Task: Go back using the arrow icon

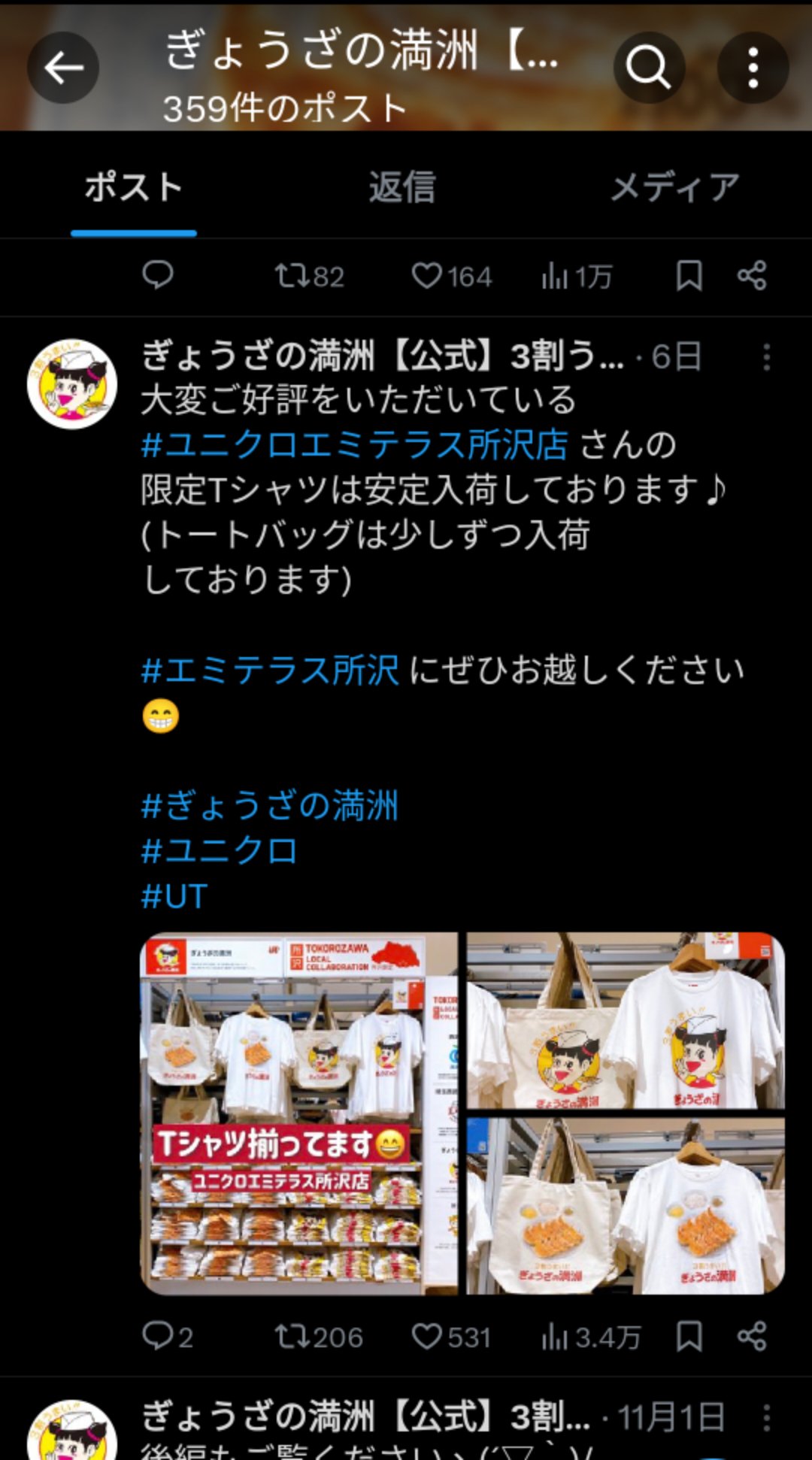Action: [63, 68]
